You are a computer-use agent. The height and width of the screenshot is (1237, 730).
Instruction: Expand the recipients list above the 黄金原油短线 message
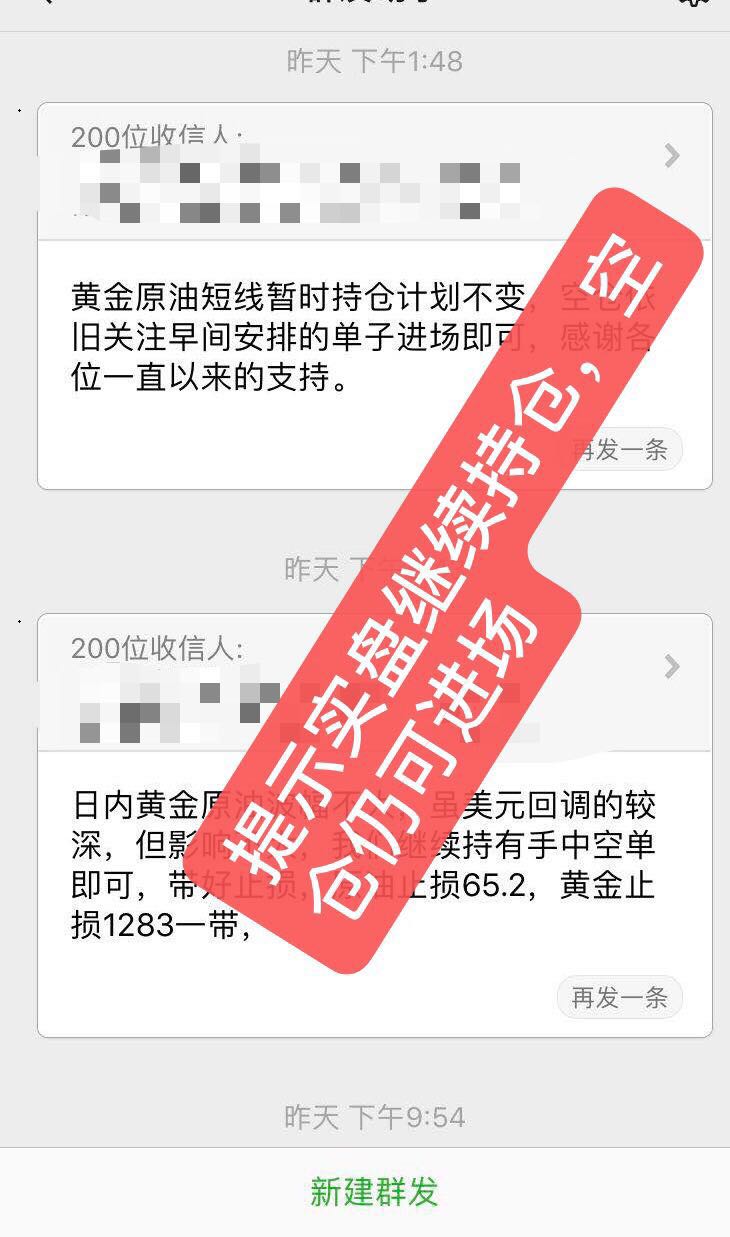tap(671, 156)
